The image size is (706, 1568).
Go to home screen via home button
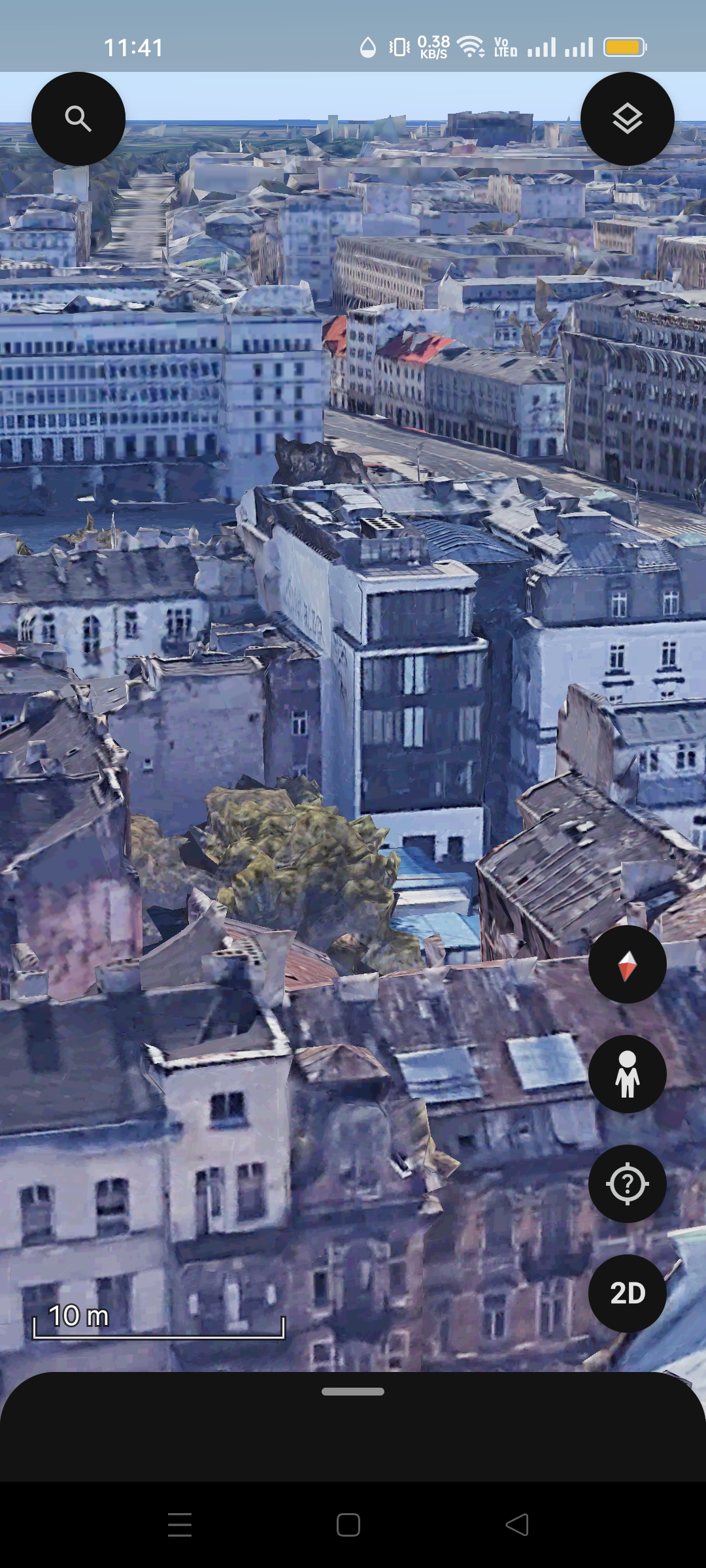pos(348,1525)
